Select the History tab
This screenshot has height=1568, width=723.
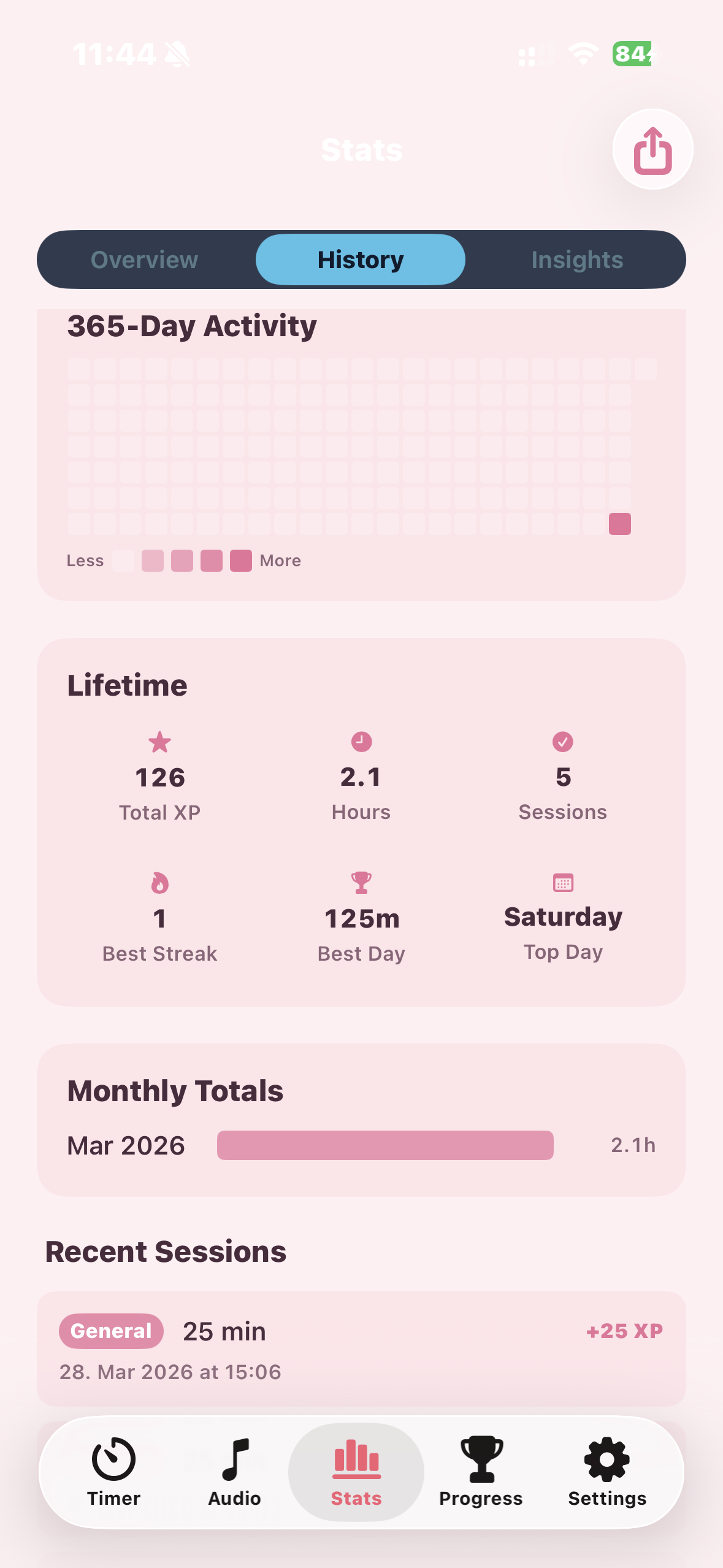pyautogui.click(x=360, y=259)
